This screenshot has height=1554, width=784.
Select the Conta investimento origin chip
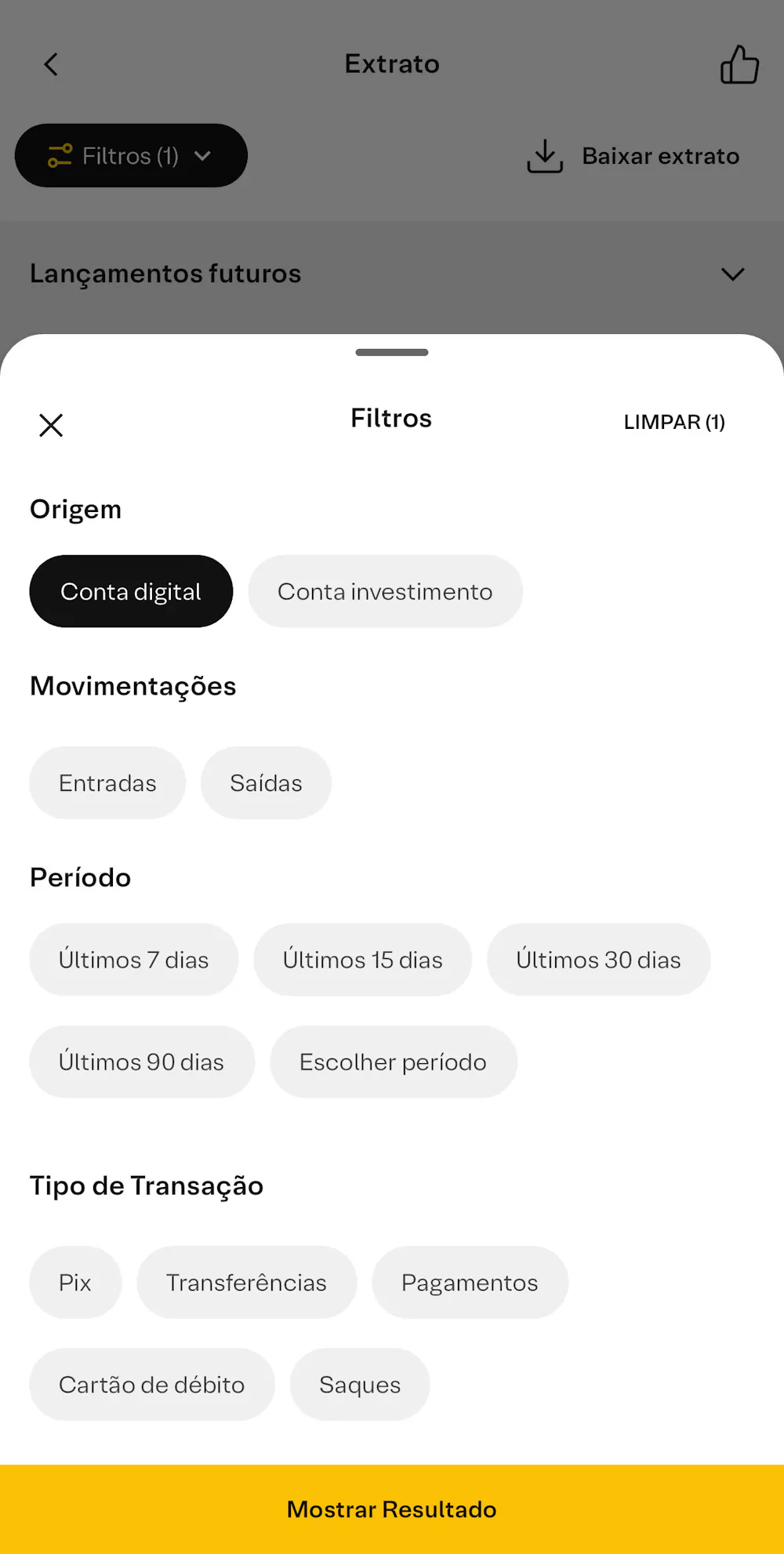pyautogui.click(x=385, y=591)
